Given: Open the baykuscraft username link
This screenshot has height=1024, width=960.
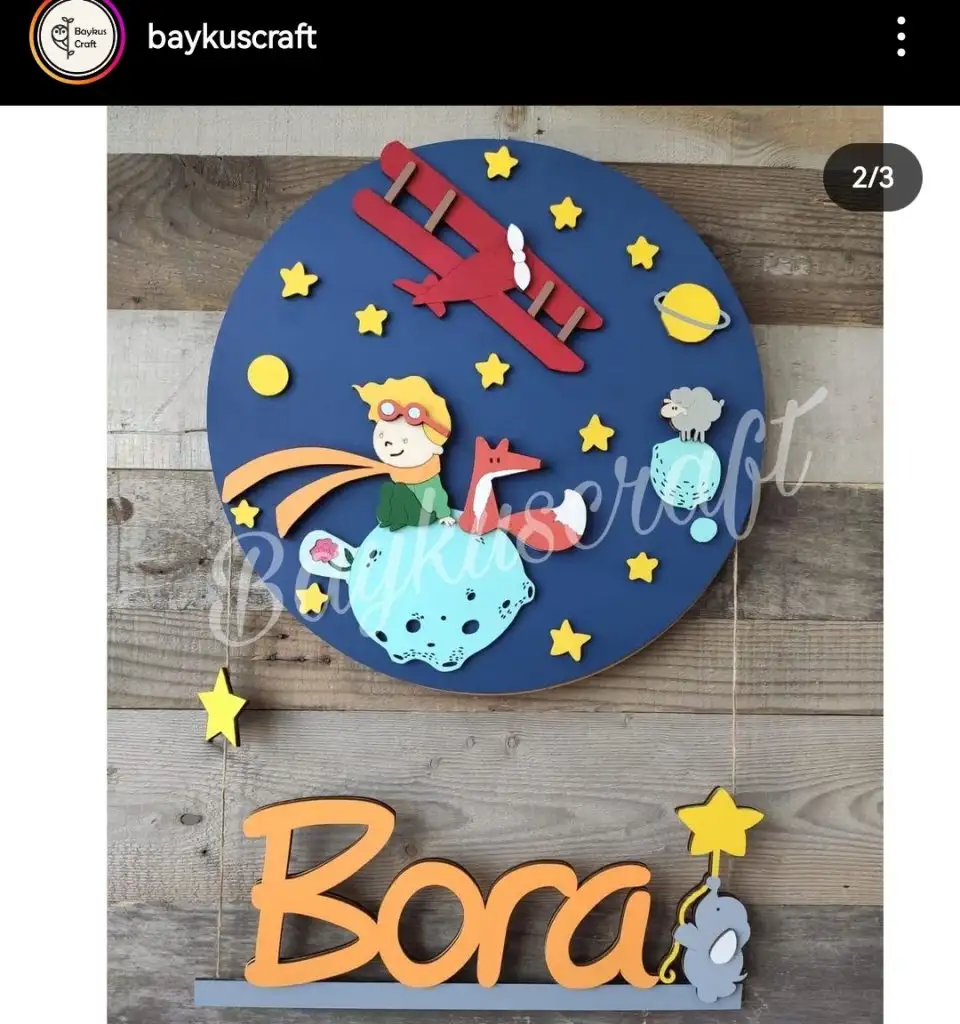Looking at the screenshot, I should pos(231,38).
